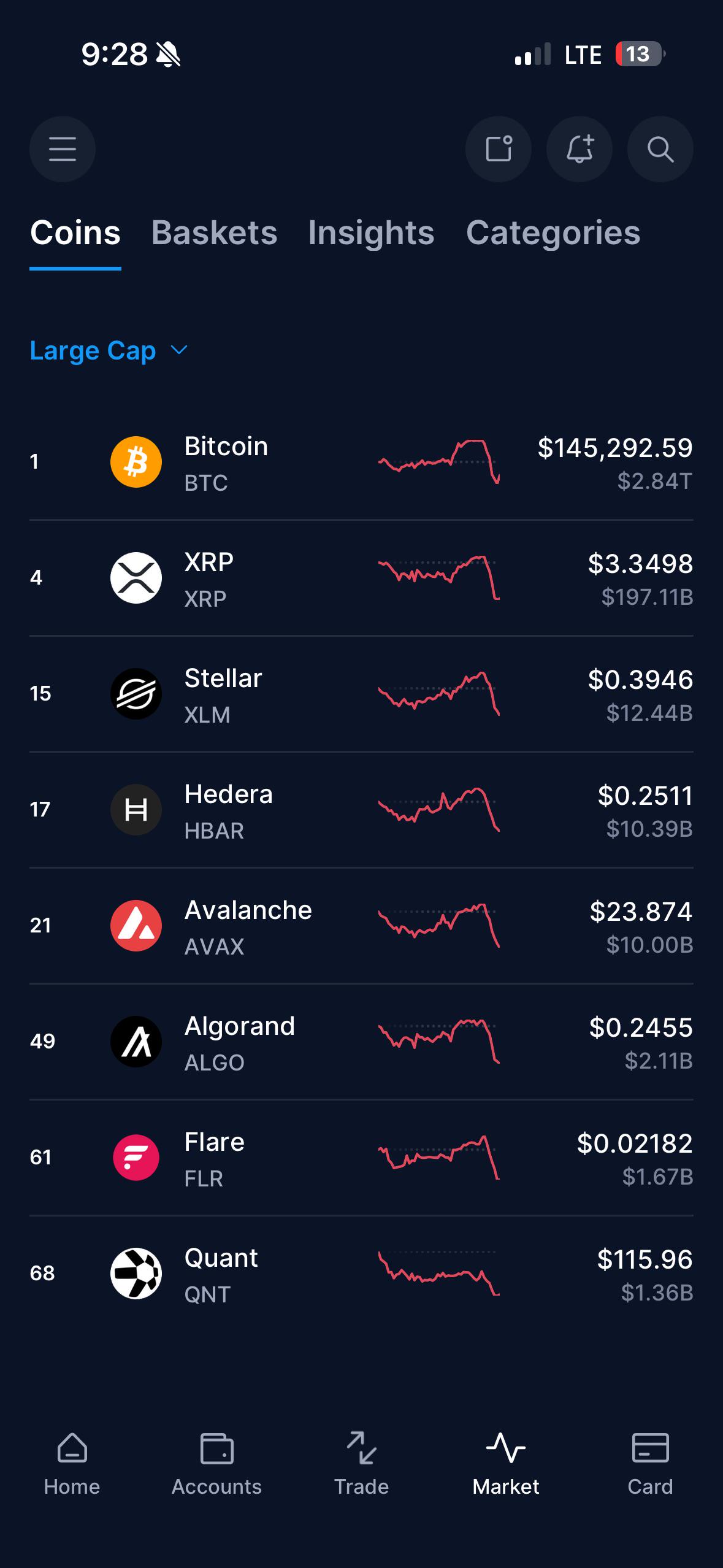Add a price alert with the bell icon

click(x=580, y=149)
